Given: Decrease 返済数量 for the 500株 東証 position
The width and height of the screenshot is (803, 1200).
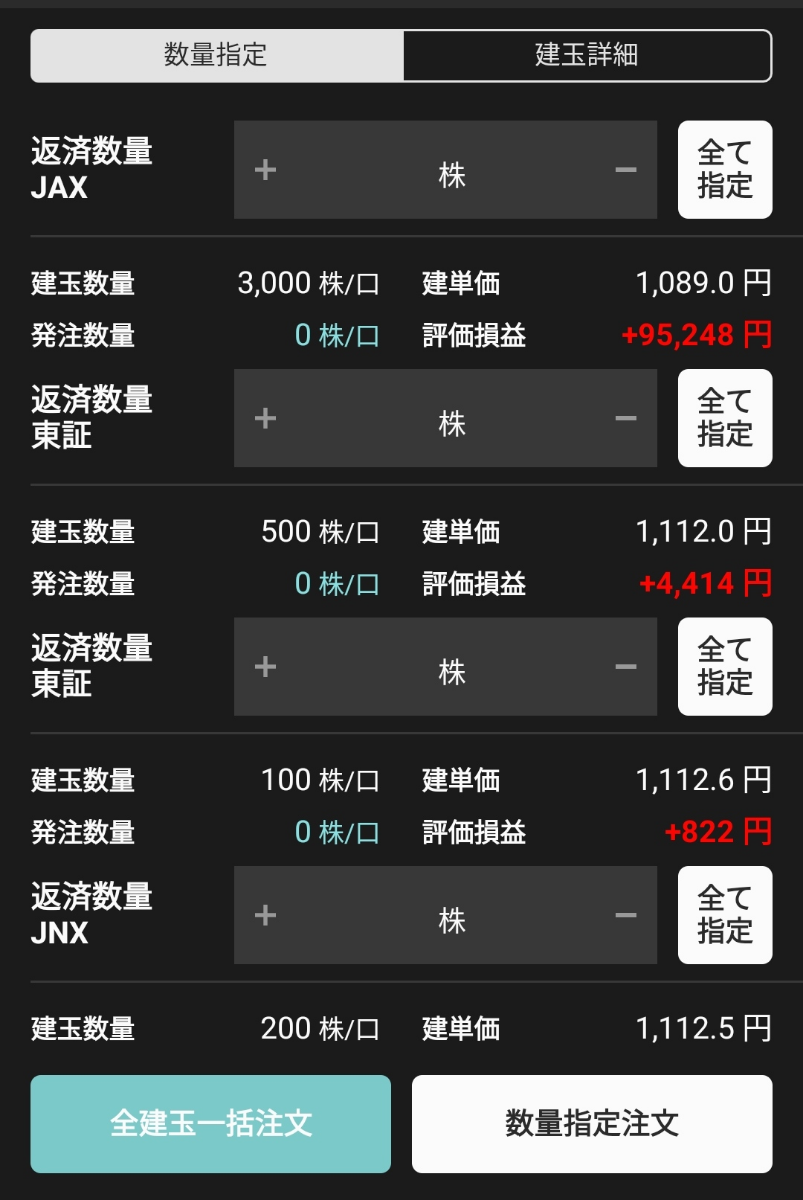Looking at the screenshot, I should tap(626, 666).
